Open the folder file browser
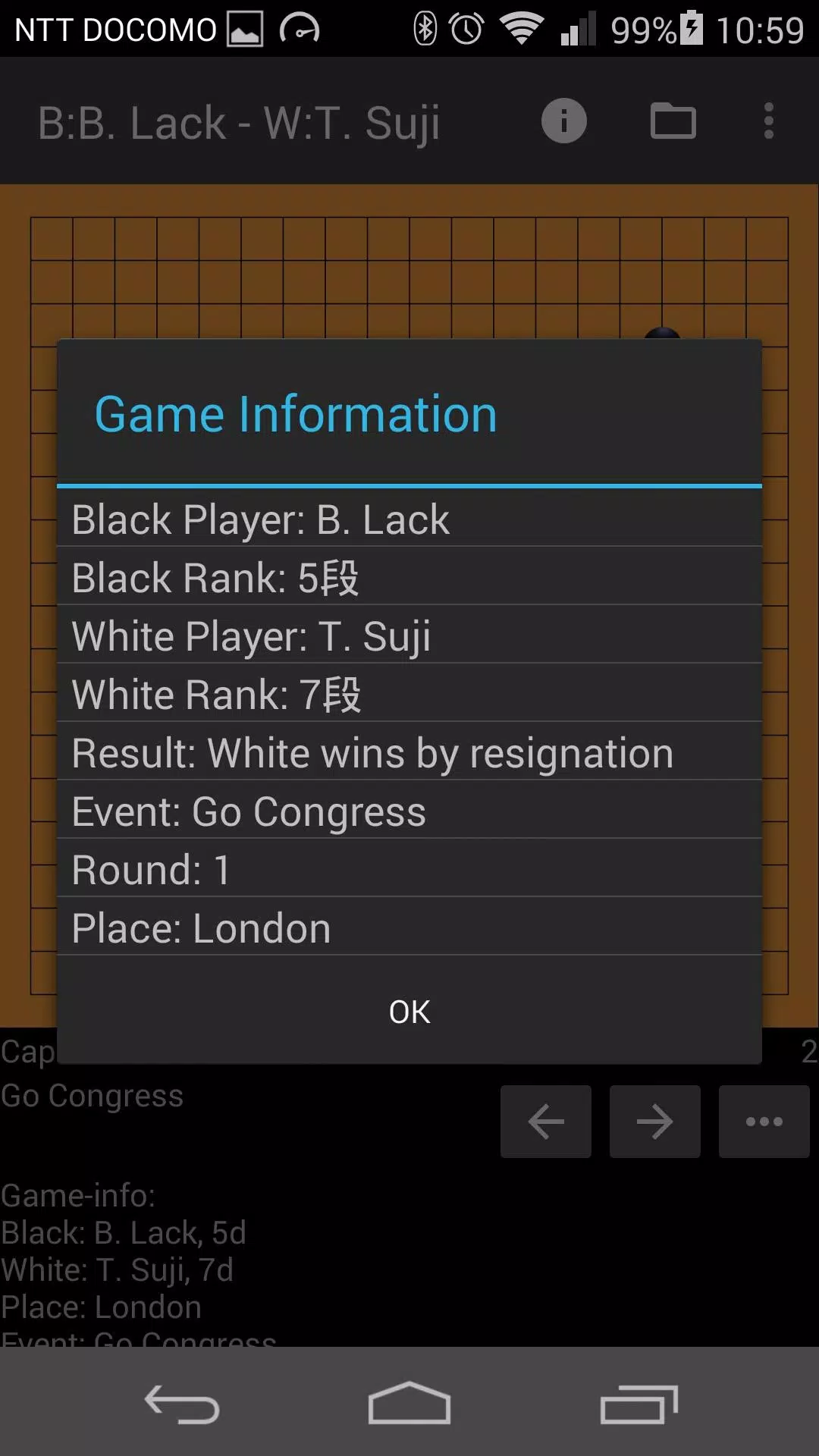Viewport: 819px width, 1456px height. tap(673, 121)
